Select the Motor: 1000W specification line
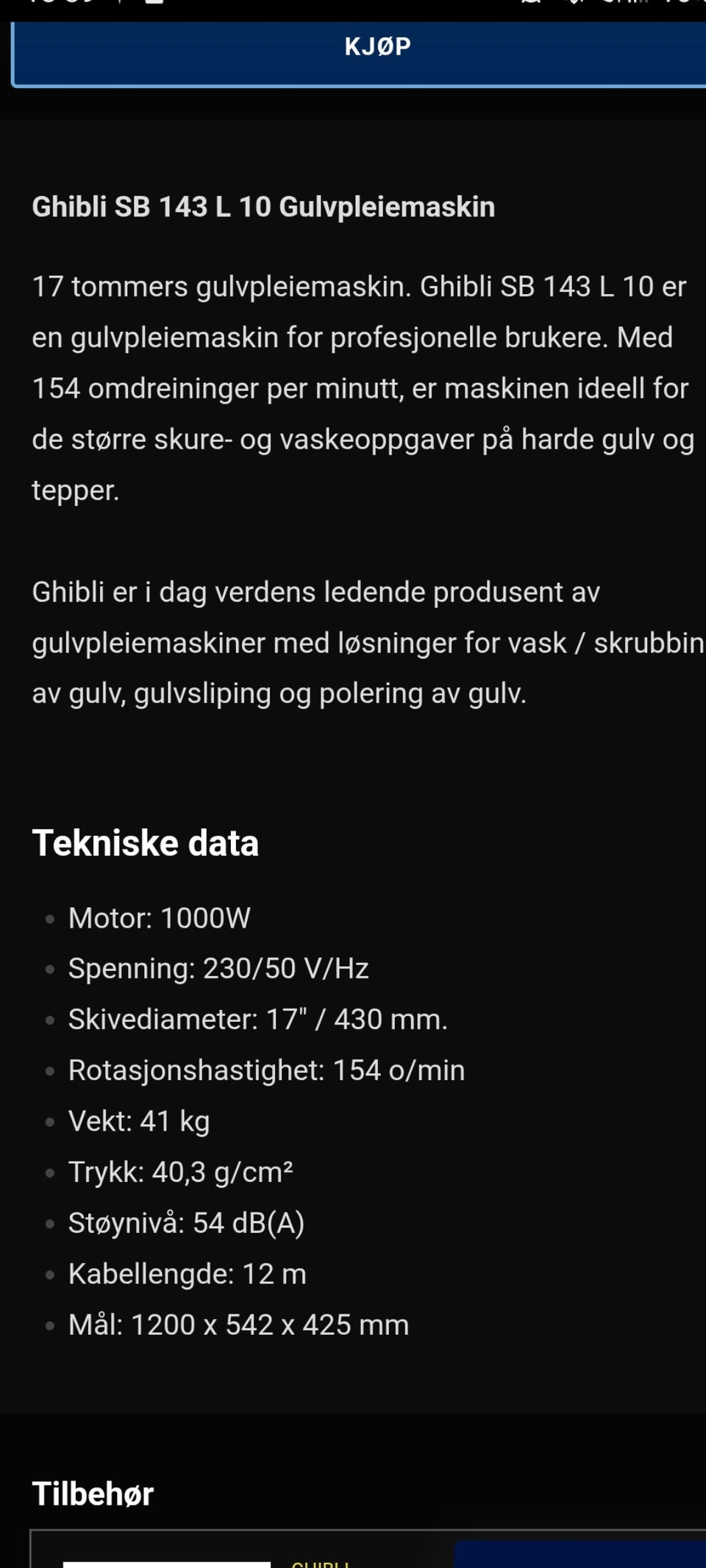Screen dimensions: 706x1568 tap(159, 918)
